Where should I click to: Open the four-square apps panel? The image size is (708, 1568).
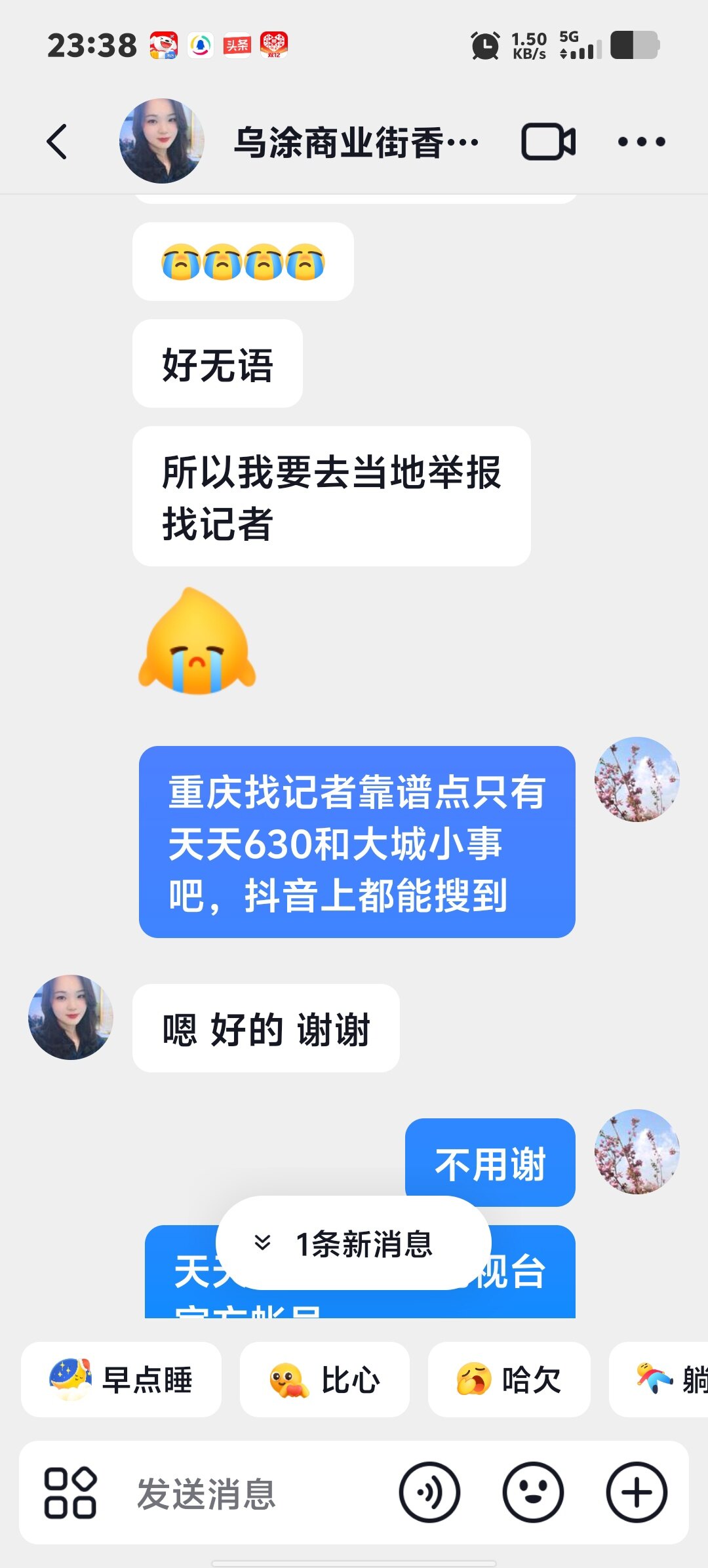coord(70,1493)
